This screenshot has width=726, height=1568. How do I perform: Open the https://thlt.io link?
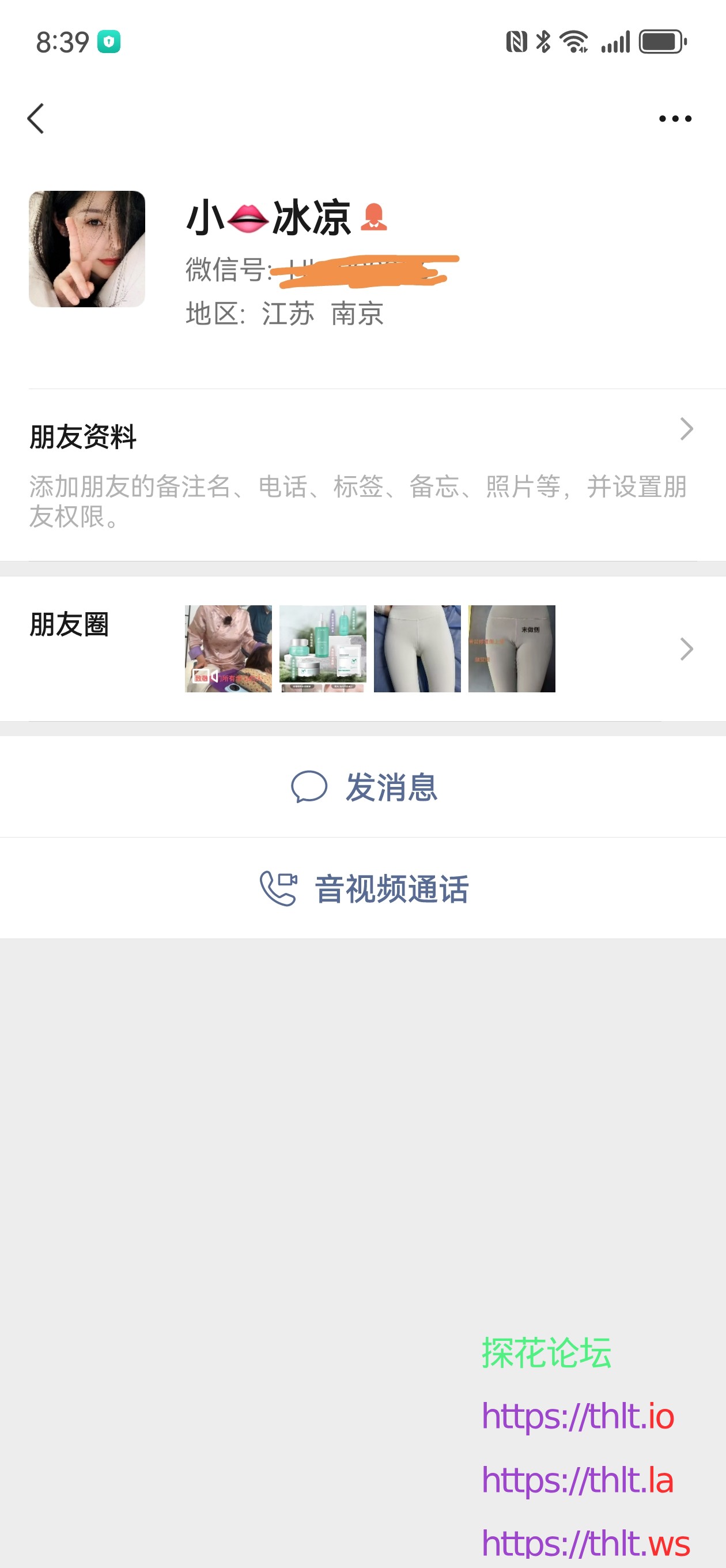[x=578, y=1416]
